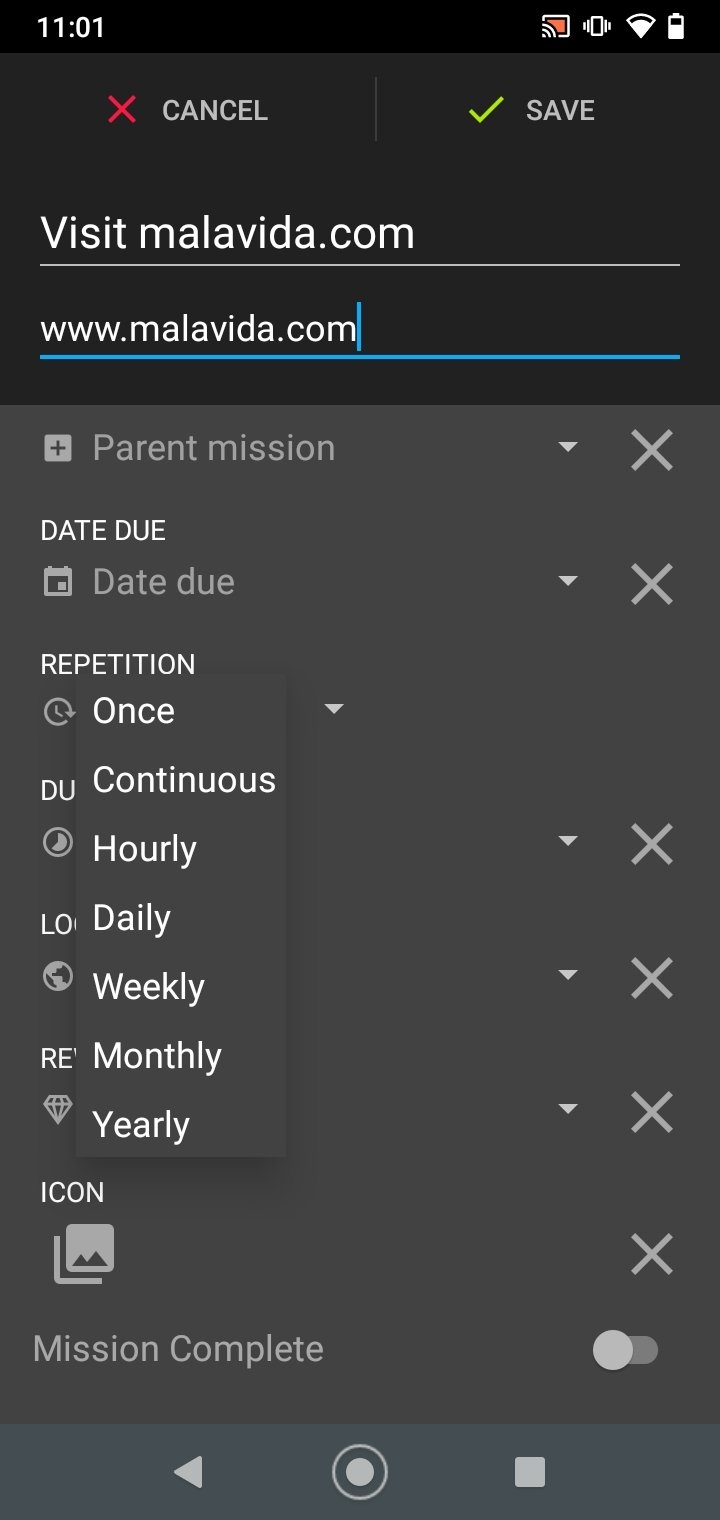The width and height of the screenshot is (720, 1520).
Task: Choose Monthly repetition
Action: 181,1056
